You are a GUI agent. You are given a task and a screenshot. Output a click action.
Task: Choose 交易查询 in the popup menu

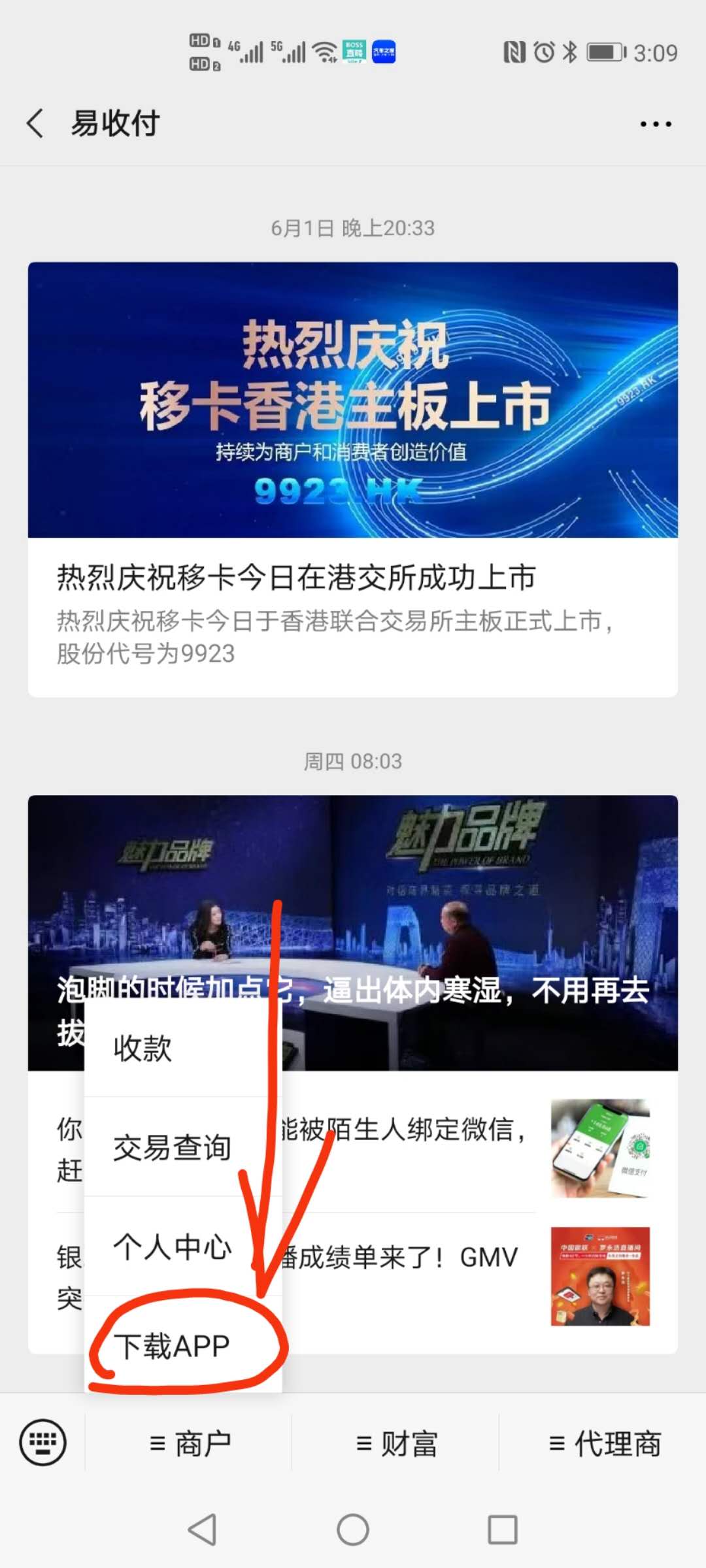[x=172, y=1148]
